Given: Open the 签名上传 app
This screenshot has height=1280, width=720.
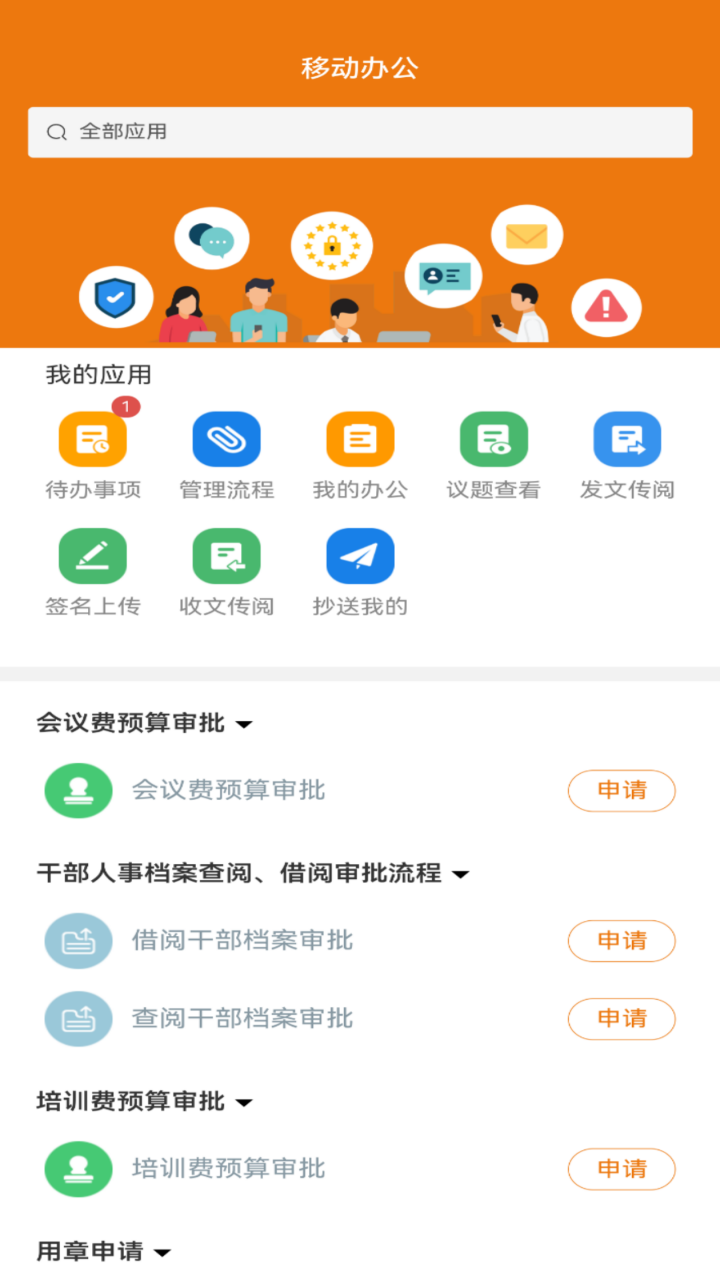Looking at the screenshot, I should [x=93, y=555].
